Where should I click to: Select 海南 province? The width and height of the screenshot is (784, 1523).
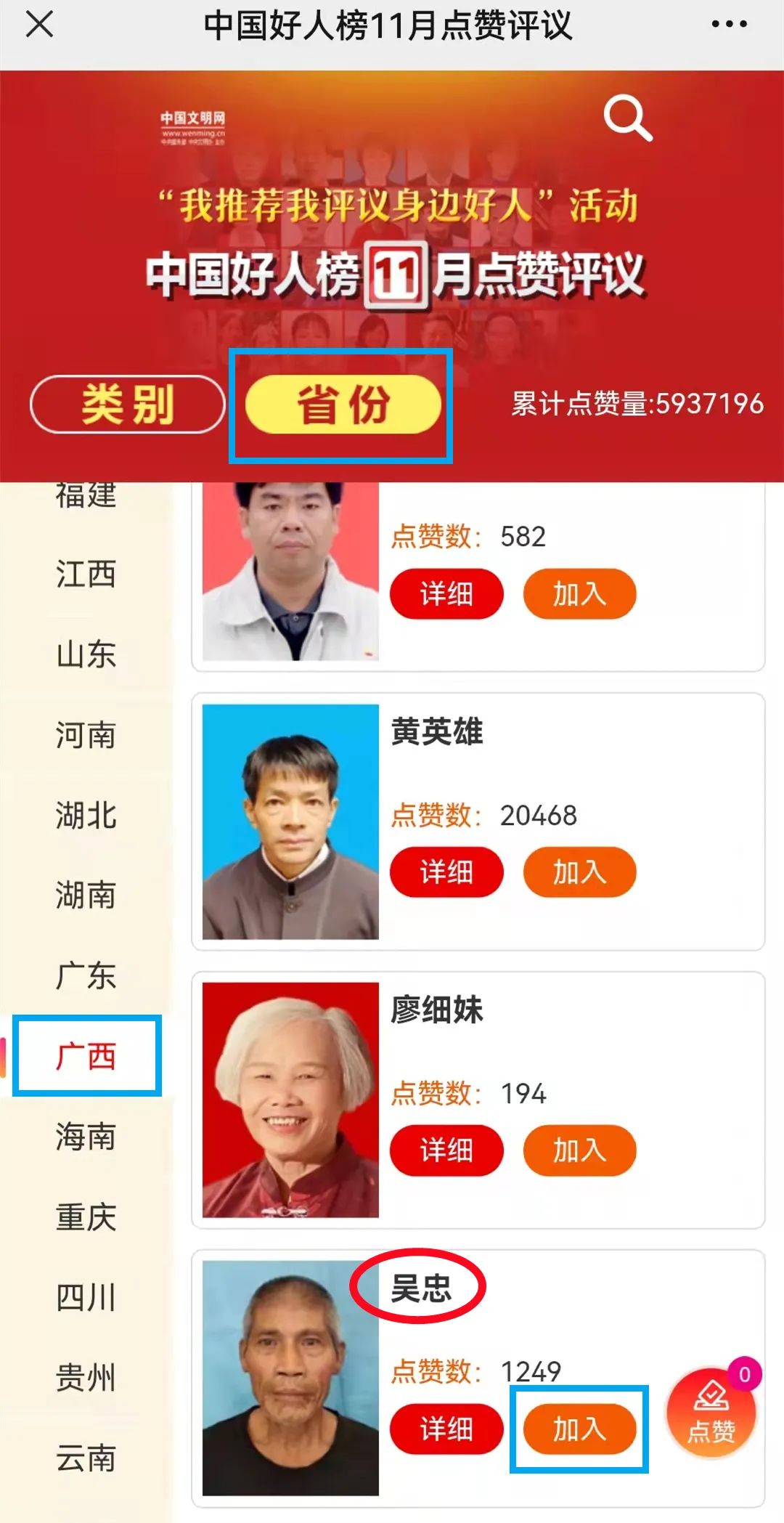(86, 1137)
